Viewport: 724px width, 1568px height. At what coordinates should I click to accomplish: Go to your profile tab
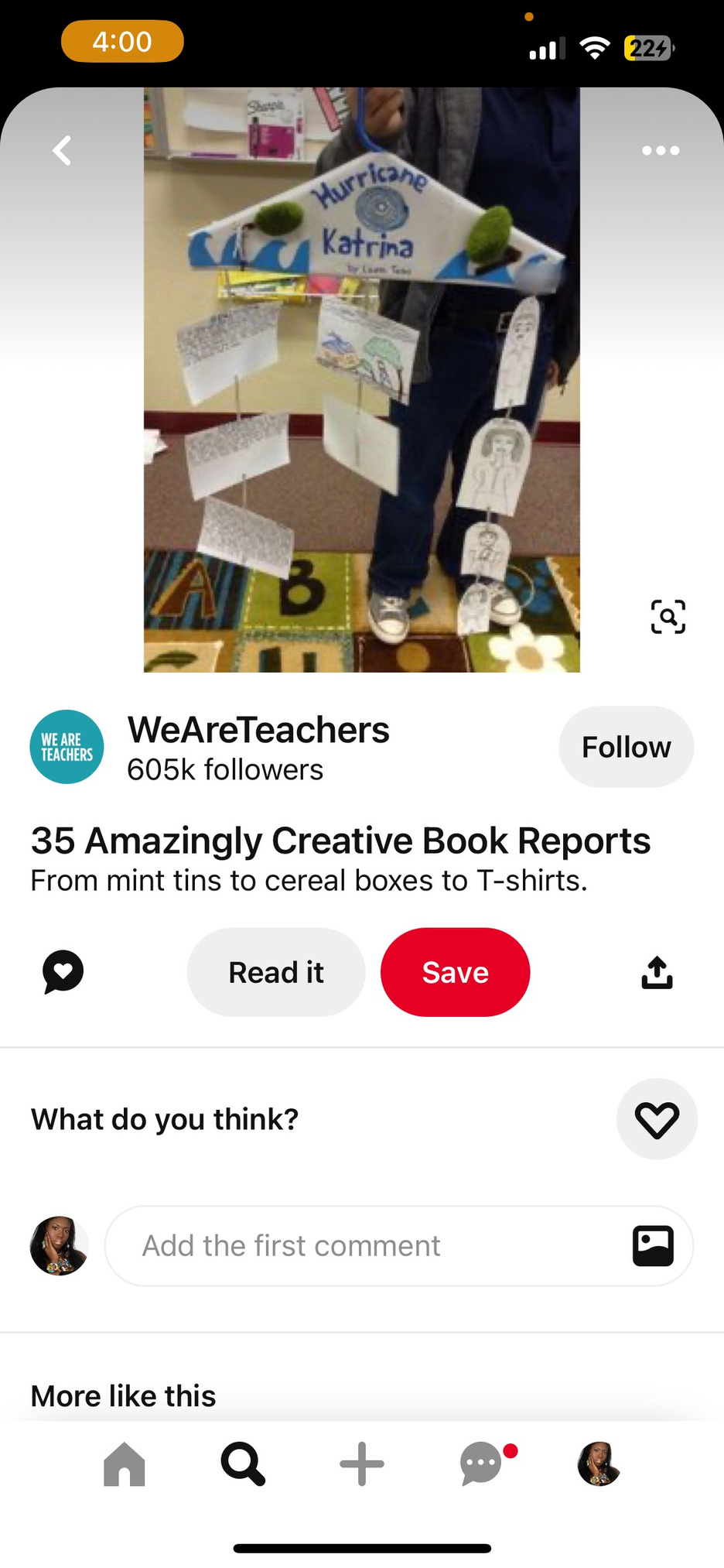[599, 1464]
